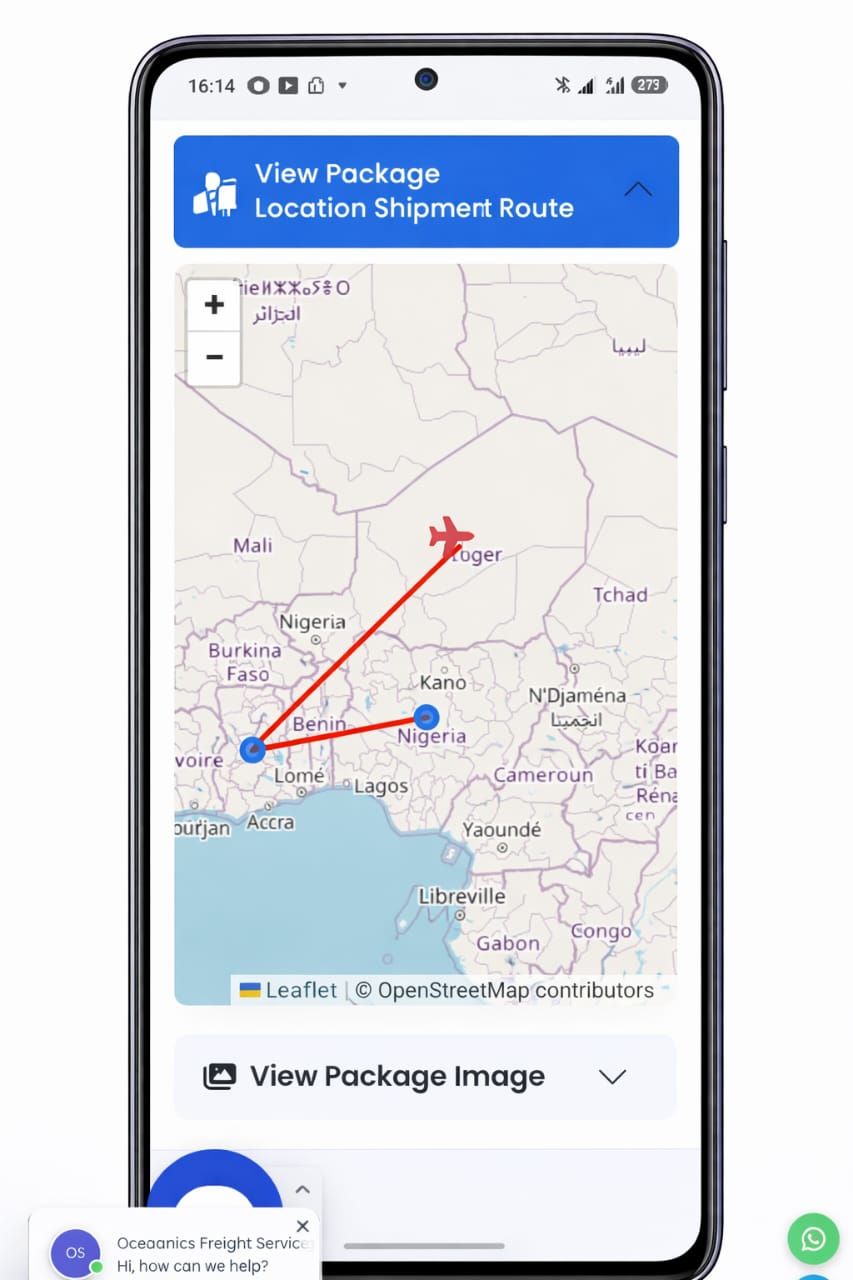
Task: Open the WhatsApp chat button
Action: (x=813, y=1239)
